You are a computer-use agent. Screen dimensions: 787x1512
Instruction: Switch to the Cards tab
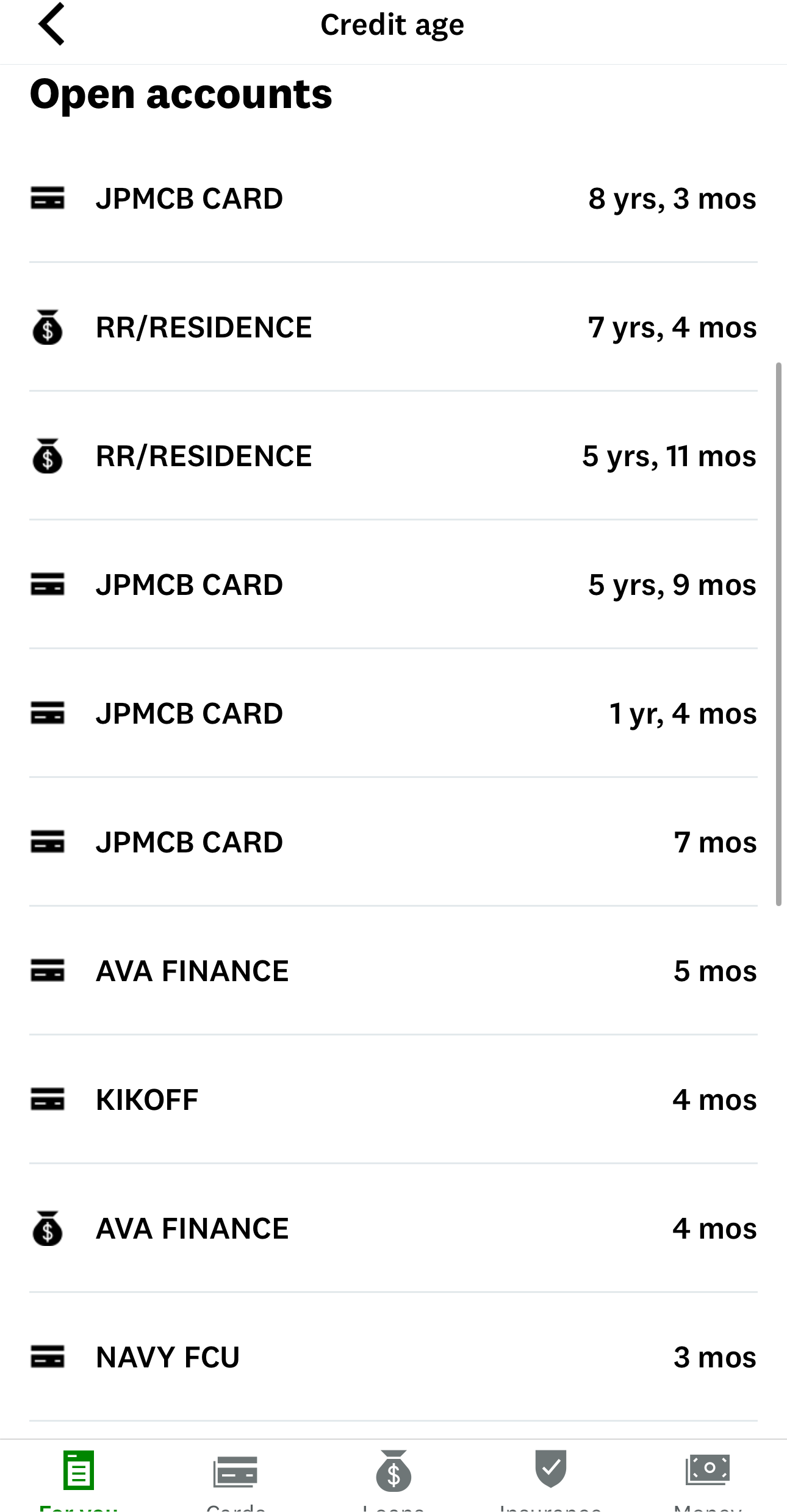tap(235, 1477)
